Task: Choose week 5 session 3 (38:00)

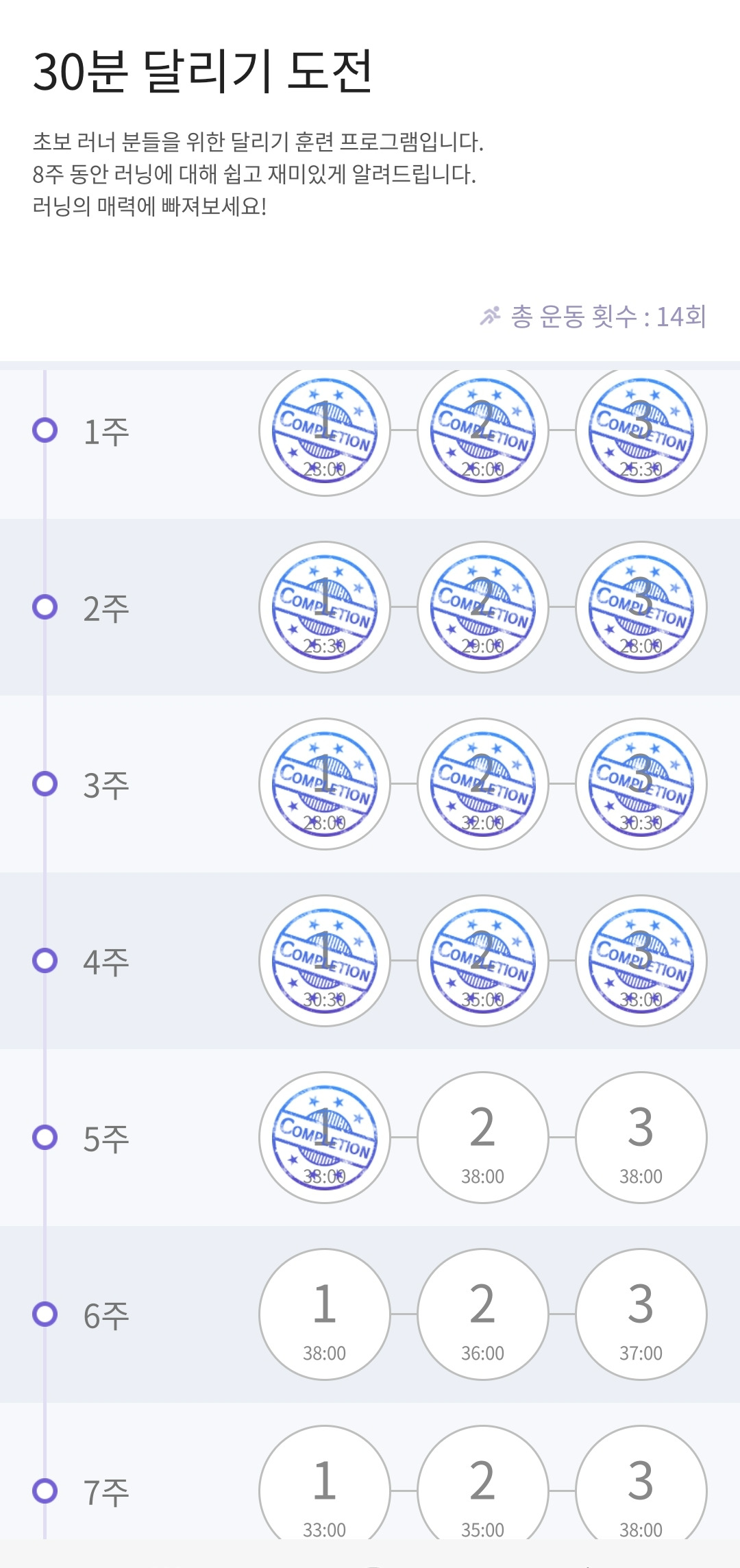Action: 641,1138
